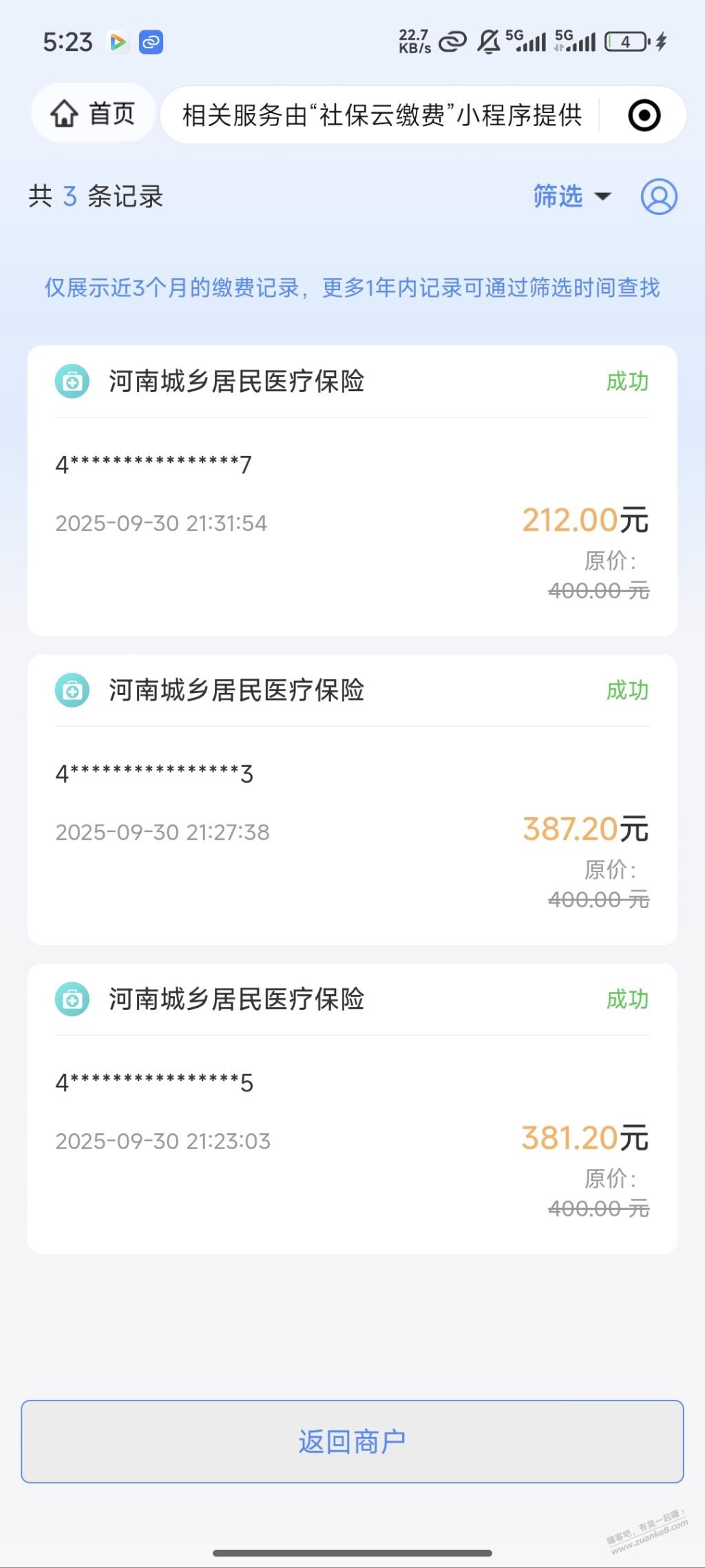
Task: Open the user profile icon
Action: (x=659, y=197)
